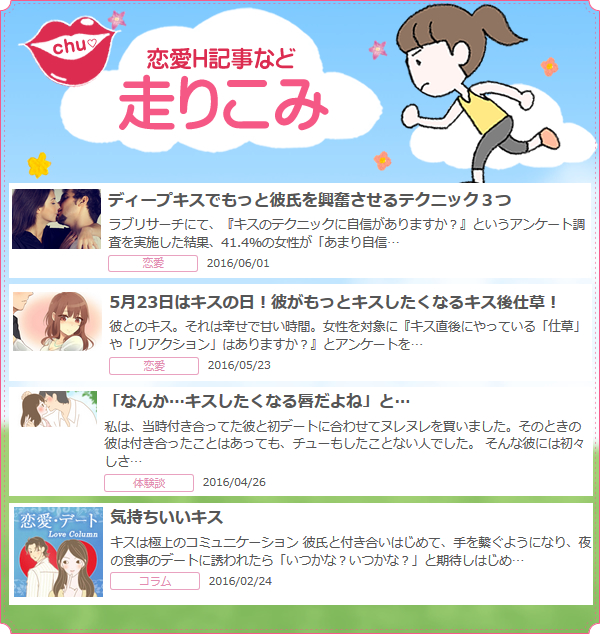Tap the 恋愛 tag dated 2016/05/23
This screenshot has width=600, height=634.
[x=153, y=365]
